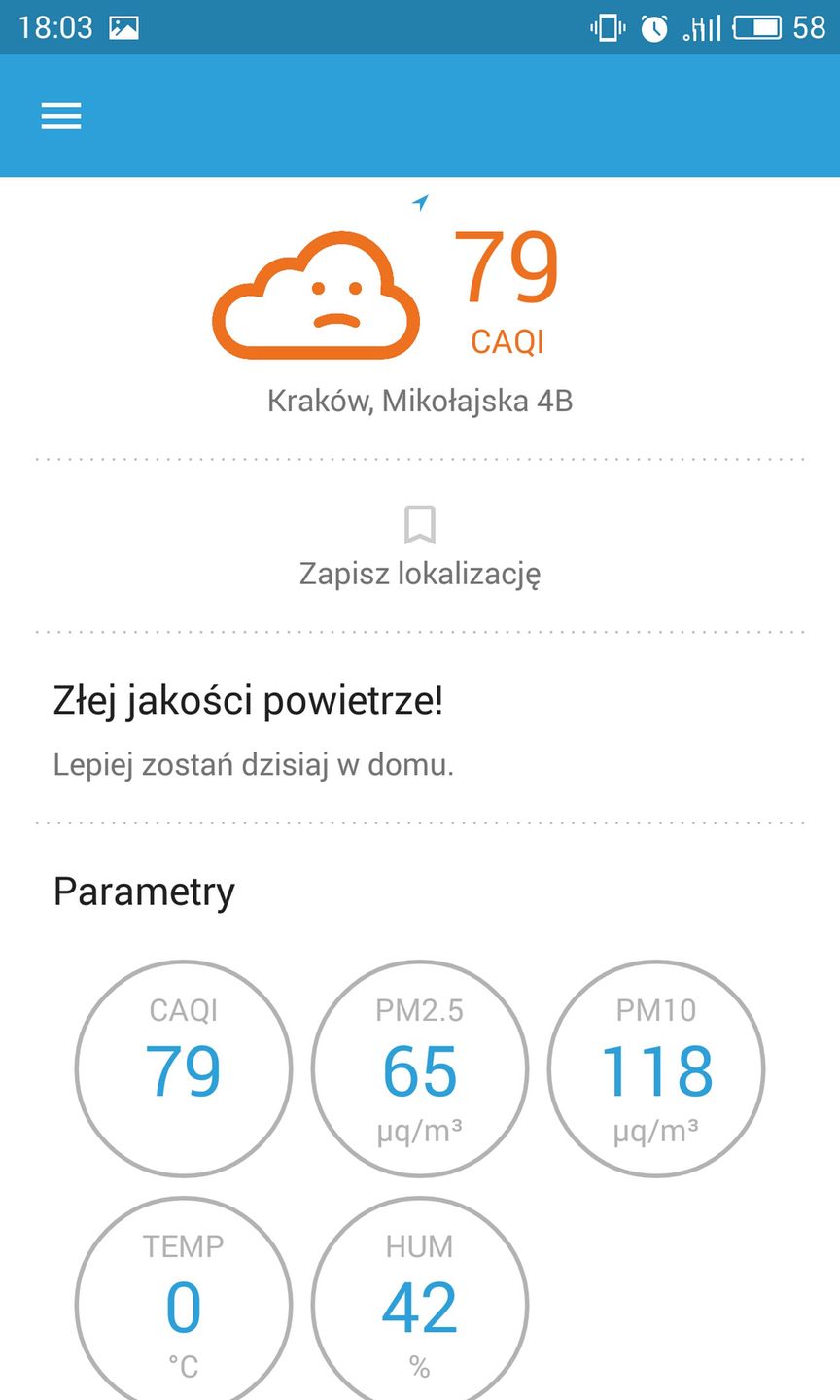This screenshot has height=1400, width=840.
Task: Select the Parametry section heading
Action: [x=143, y=891]
